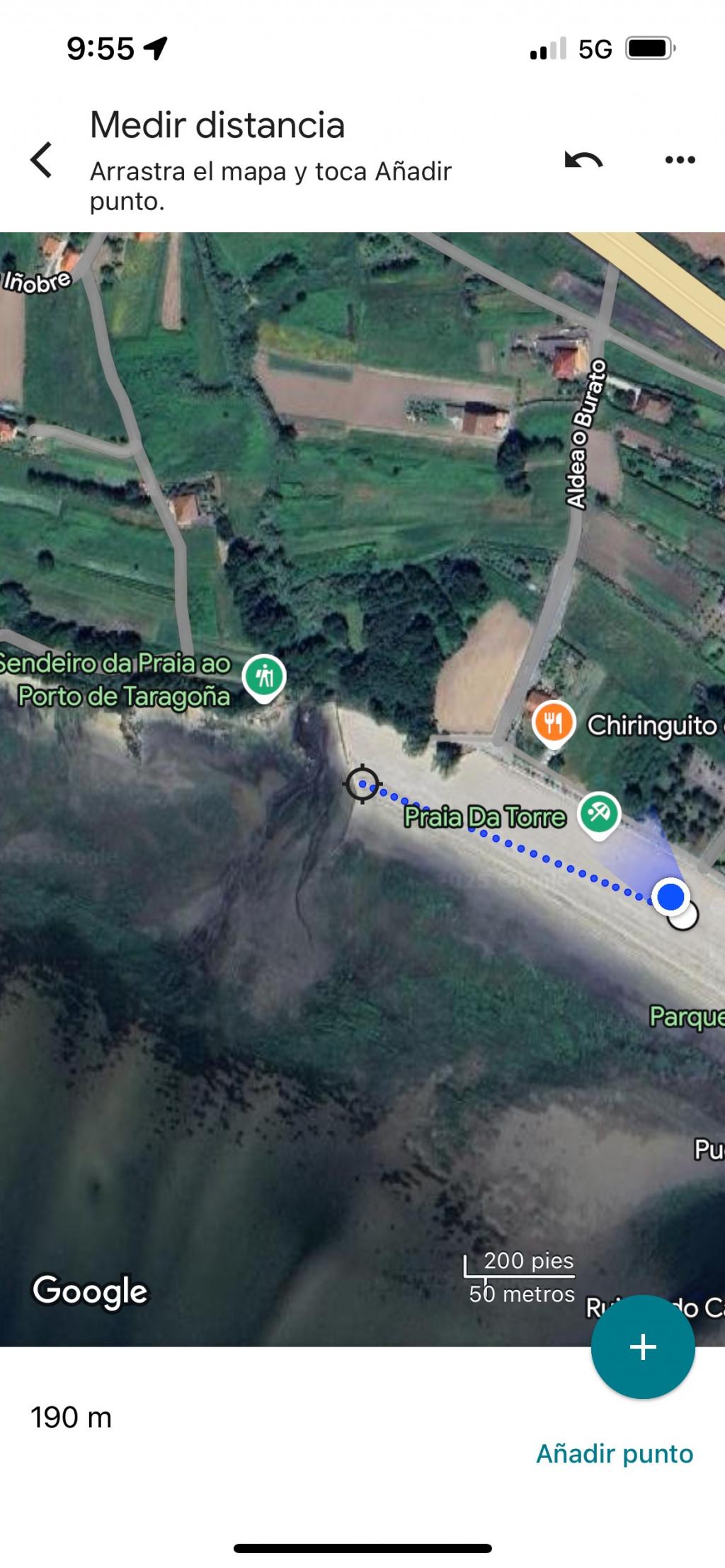The image size is (725, 1568).
Task: Open the Chiringuito restaurant pin
Action: 554,723
